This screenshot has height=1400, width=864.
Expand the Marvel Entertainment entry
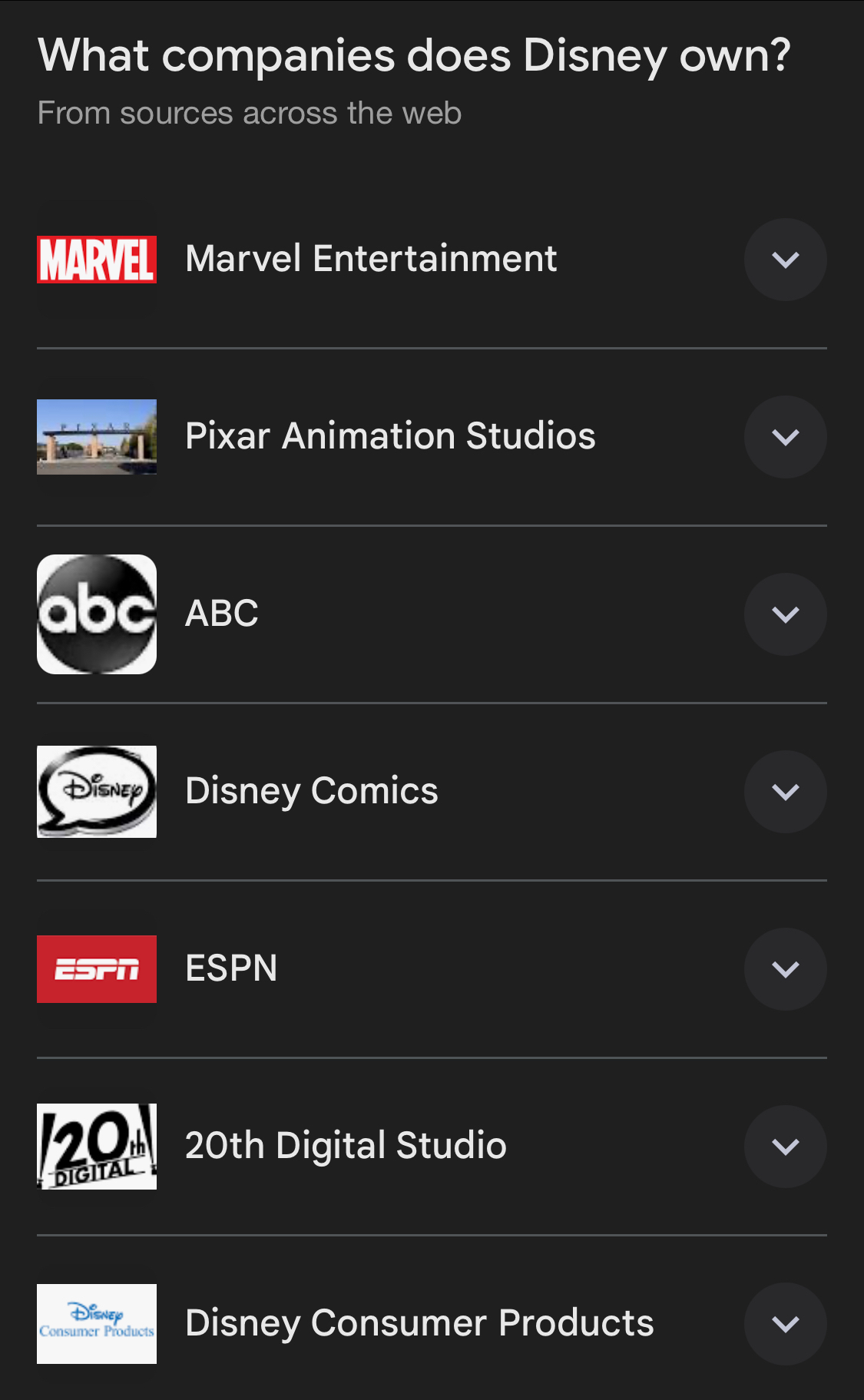[785, 260]
